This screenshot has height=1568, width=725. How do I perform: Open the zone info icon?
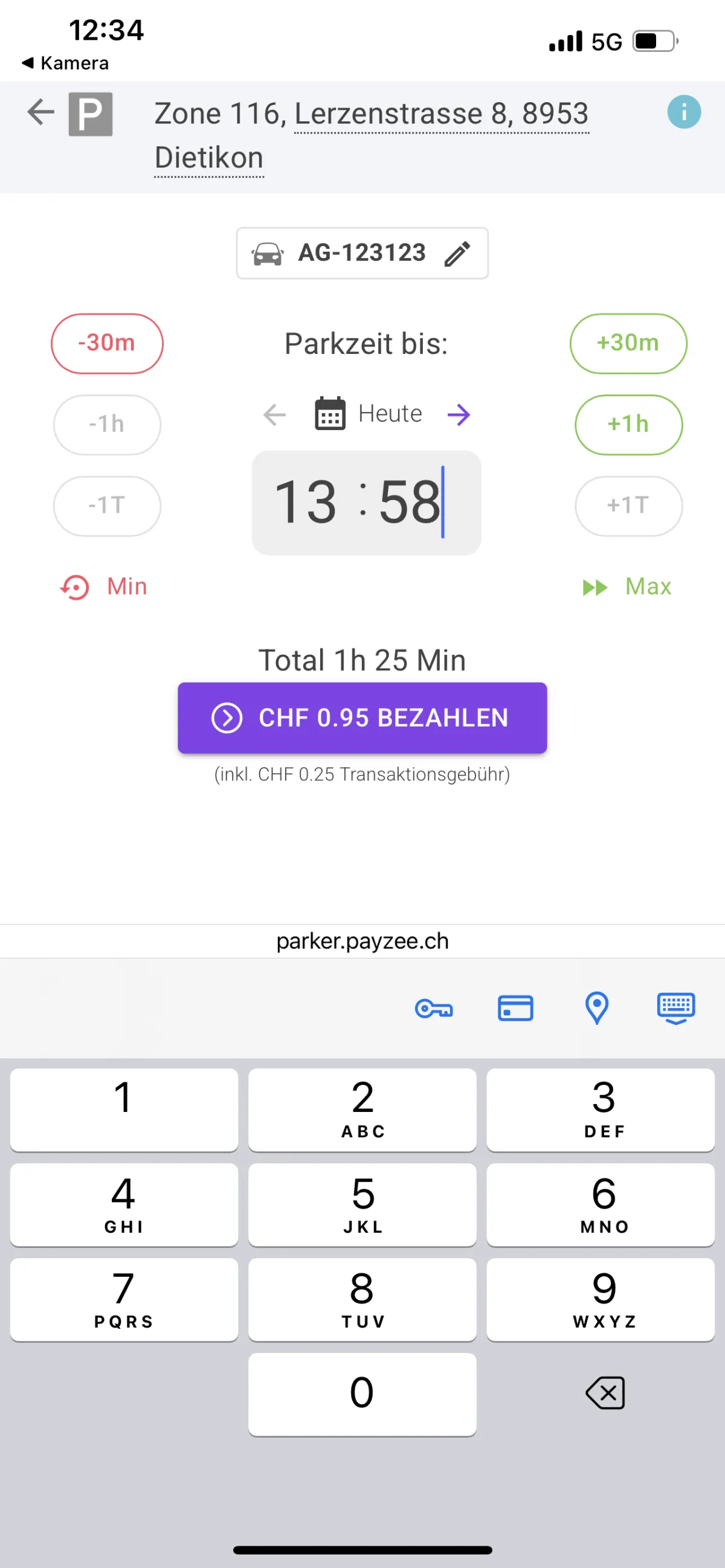(683, 112)
